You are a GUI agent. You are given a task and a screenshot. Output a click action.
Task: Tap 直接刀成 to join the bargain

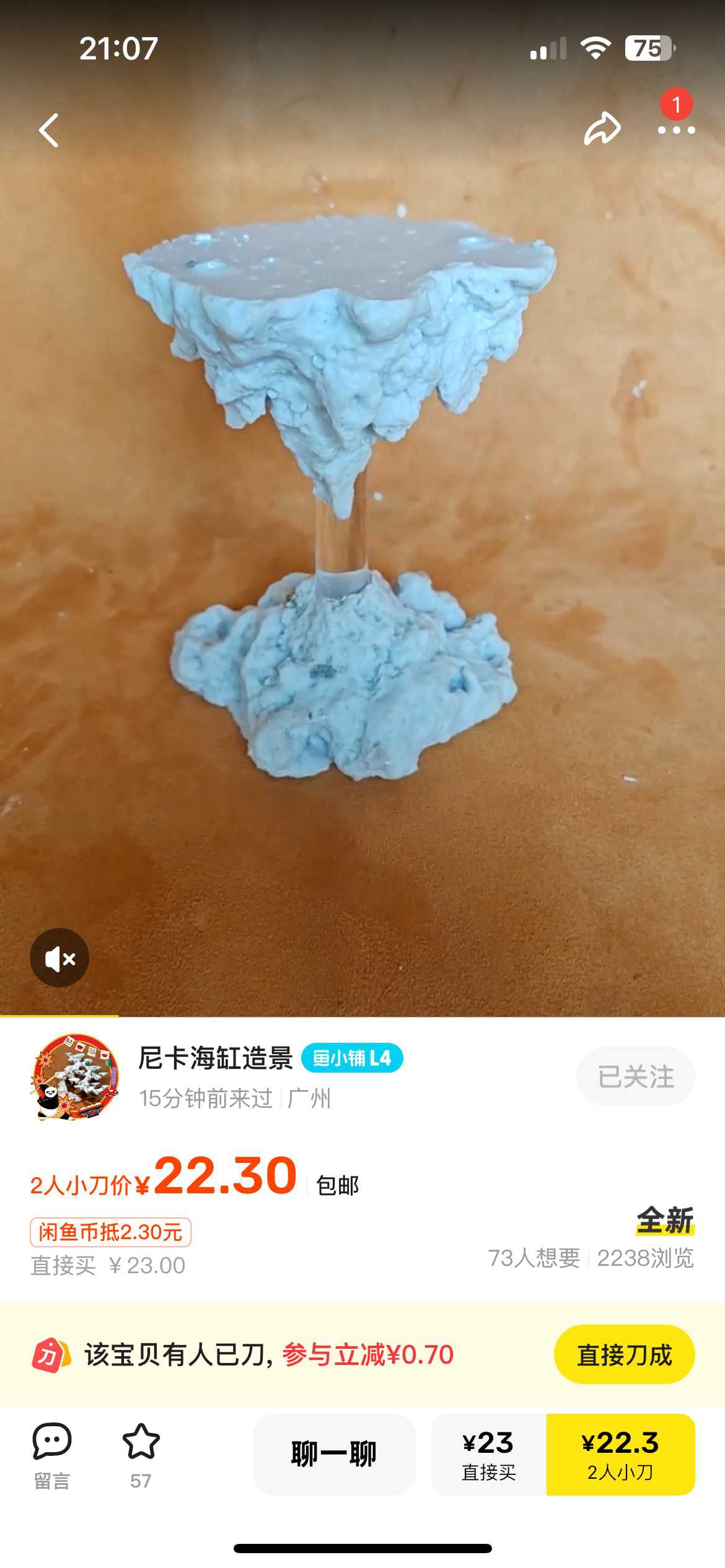tap(624, 1354)
